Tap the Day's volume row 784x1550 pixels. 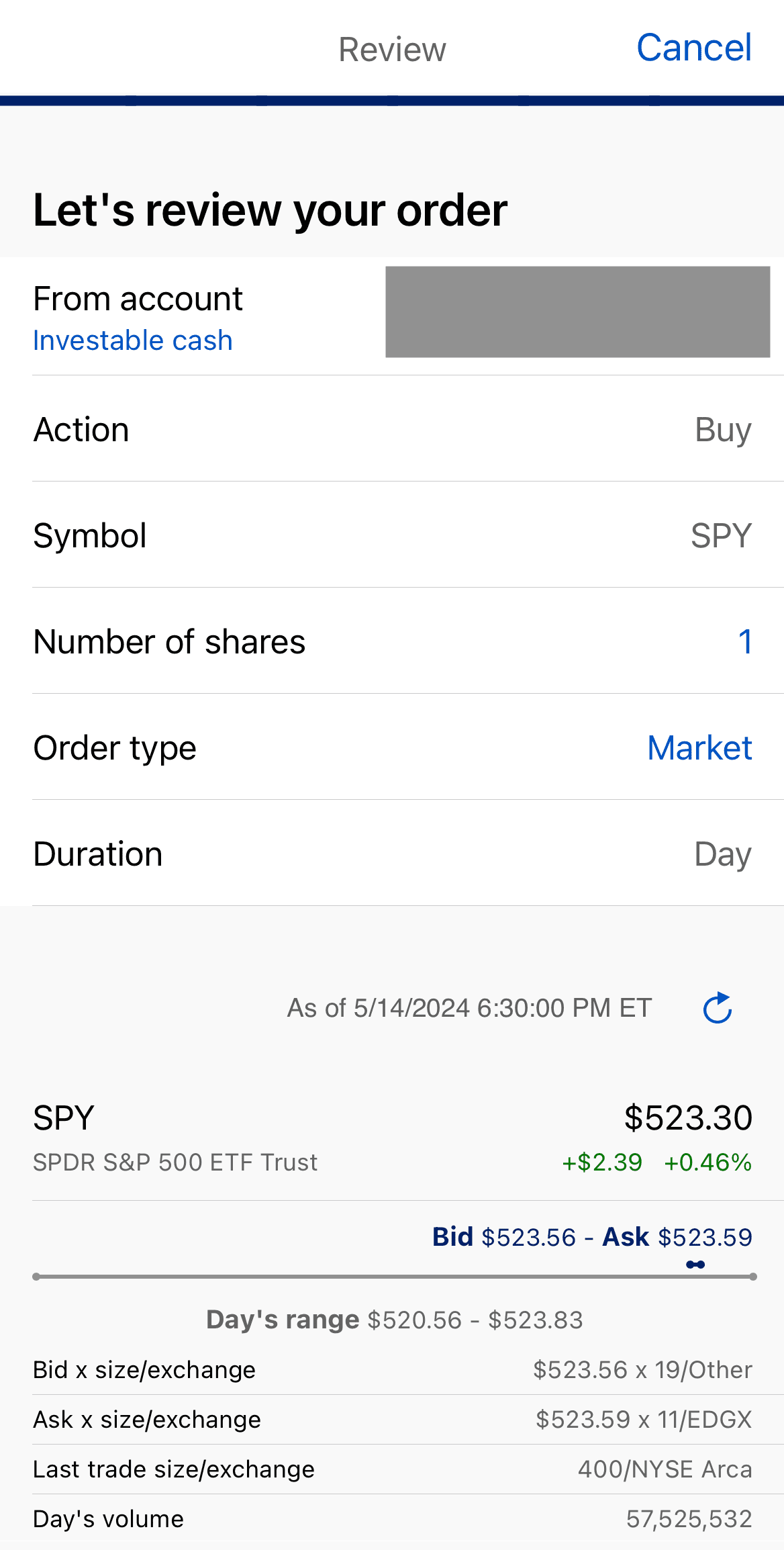(x=392, y=1518)
